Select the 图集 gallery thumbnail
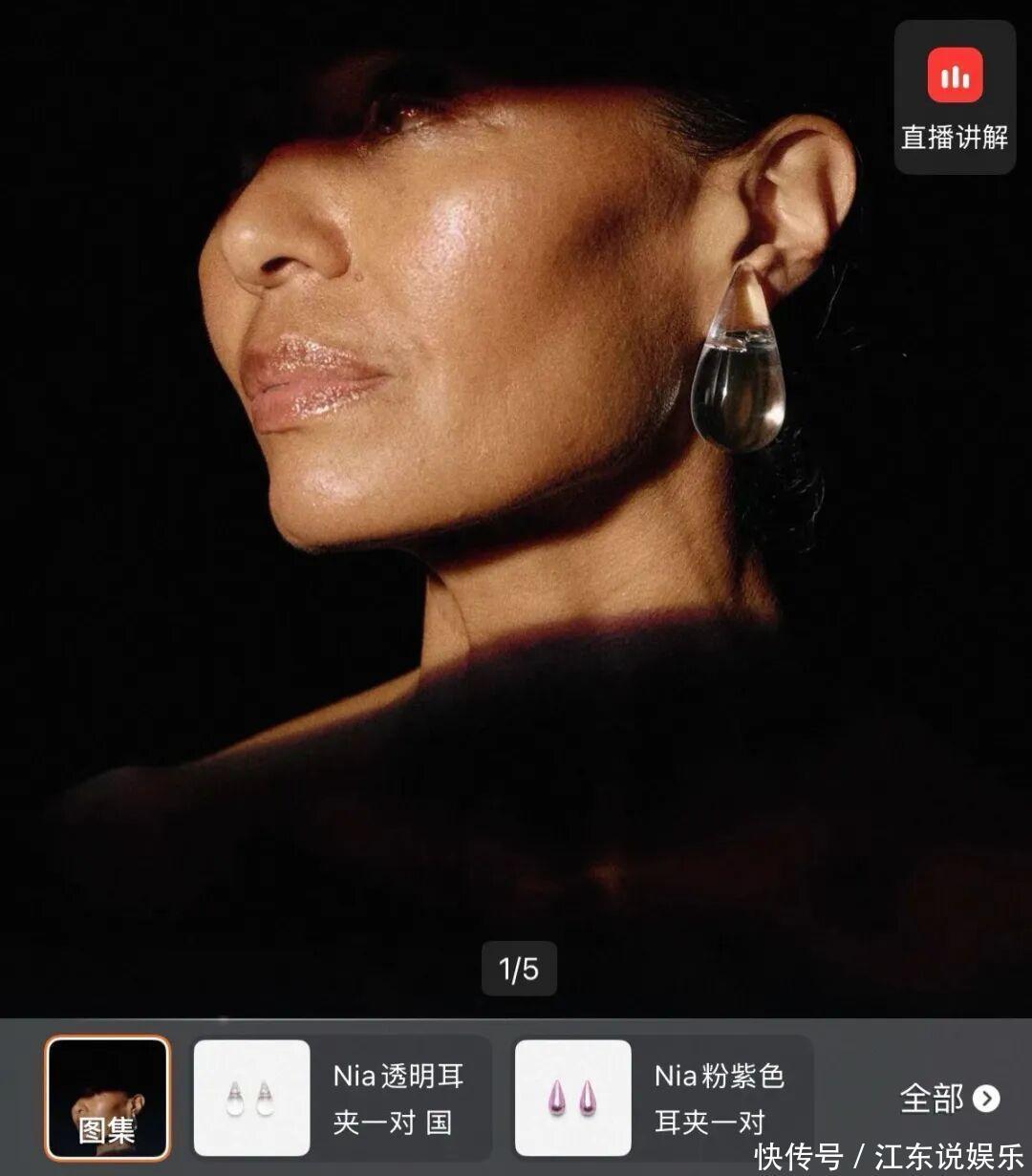The image size is (1032, 1176). tap(107, 1098)
